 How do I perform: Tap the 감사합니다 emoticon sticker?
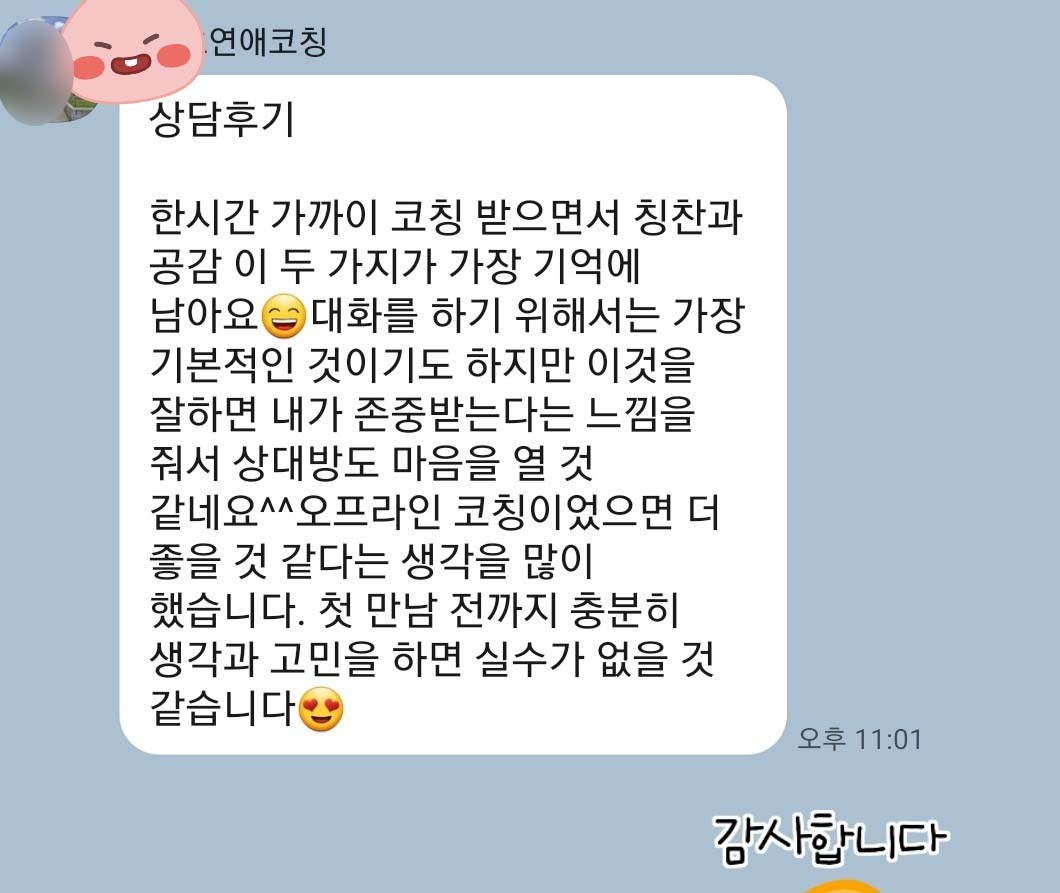click(829, 840)
